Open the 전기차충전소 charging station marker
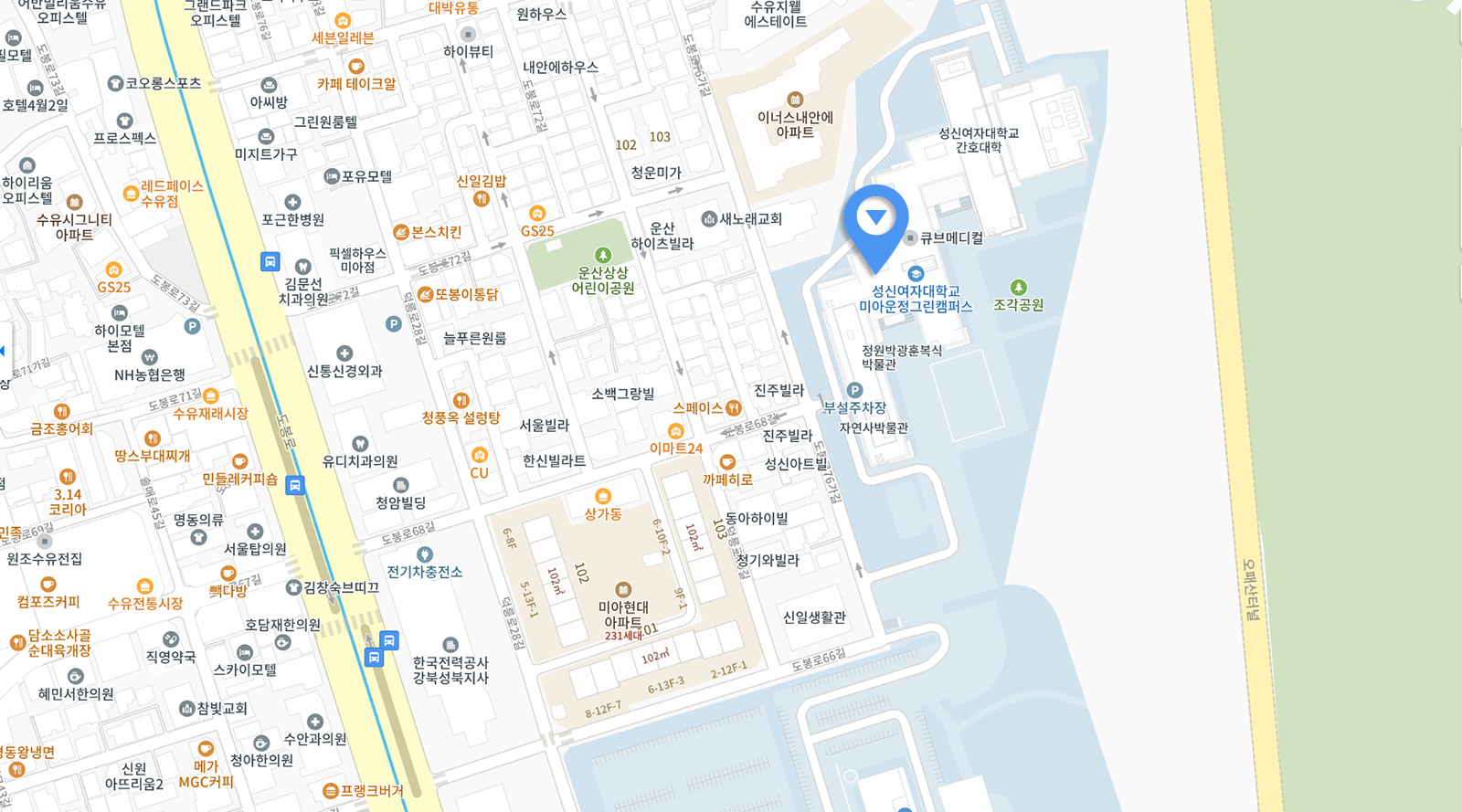This screenshot has height=812, width=1462. pos(424,555)
